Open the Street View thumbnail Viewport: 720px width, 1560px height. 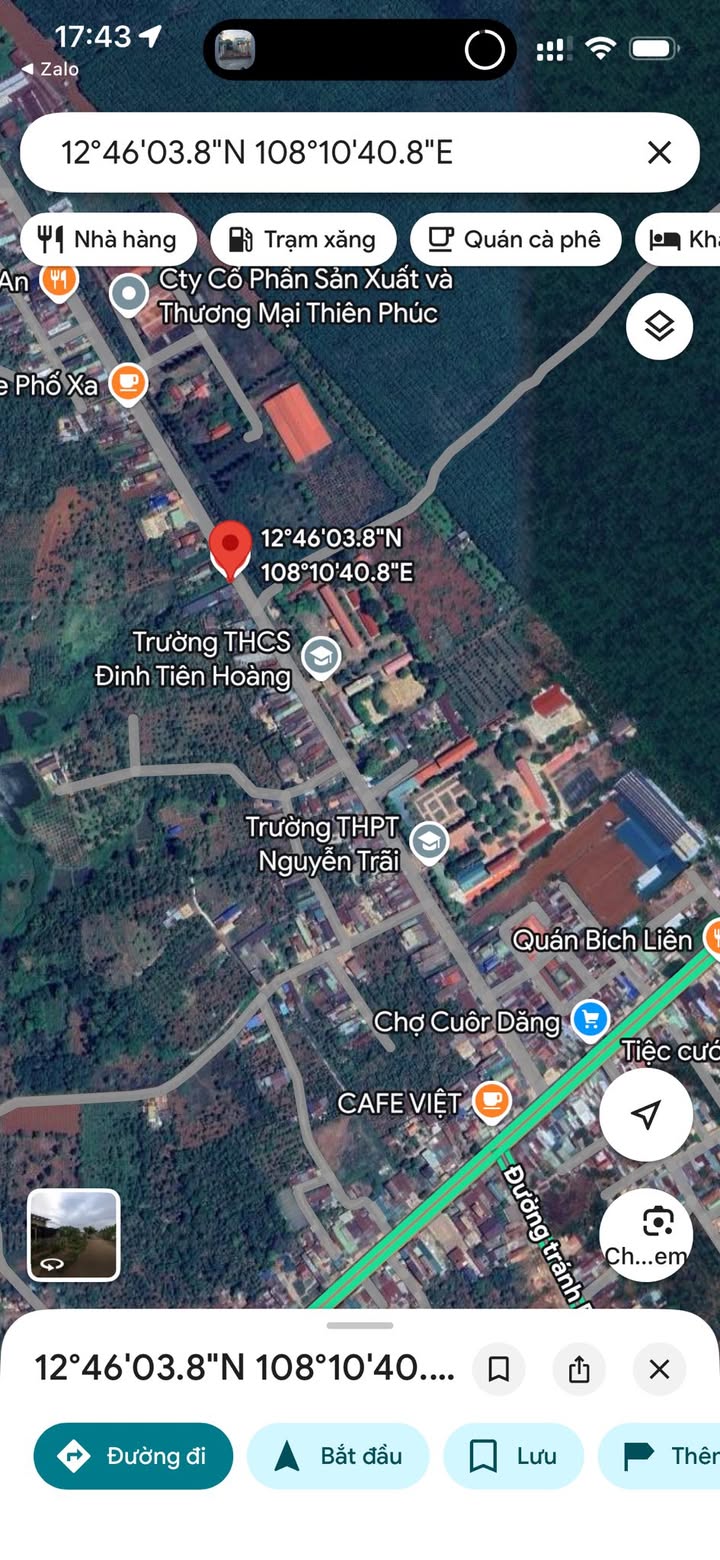click(73, 1234)
